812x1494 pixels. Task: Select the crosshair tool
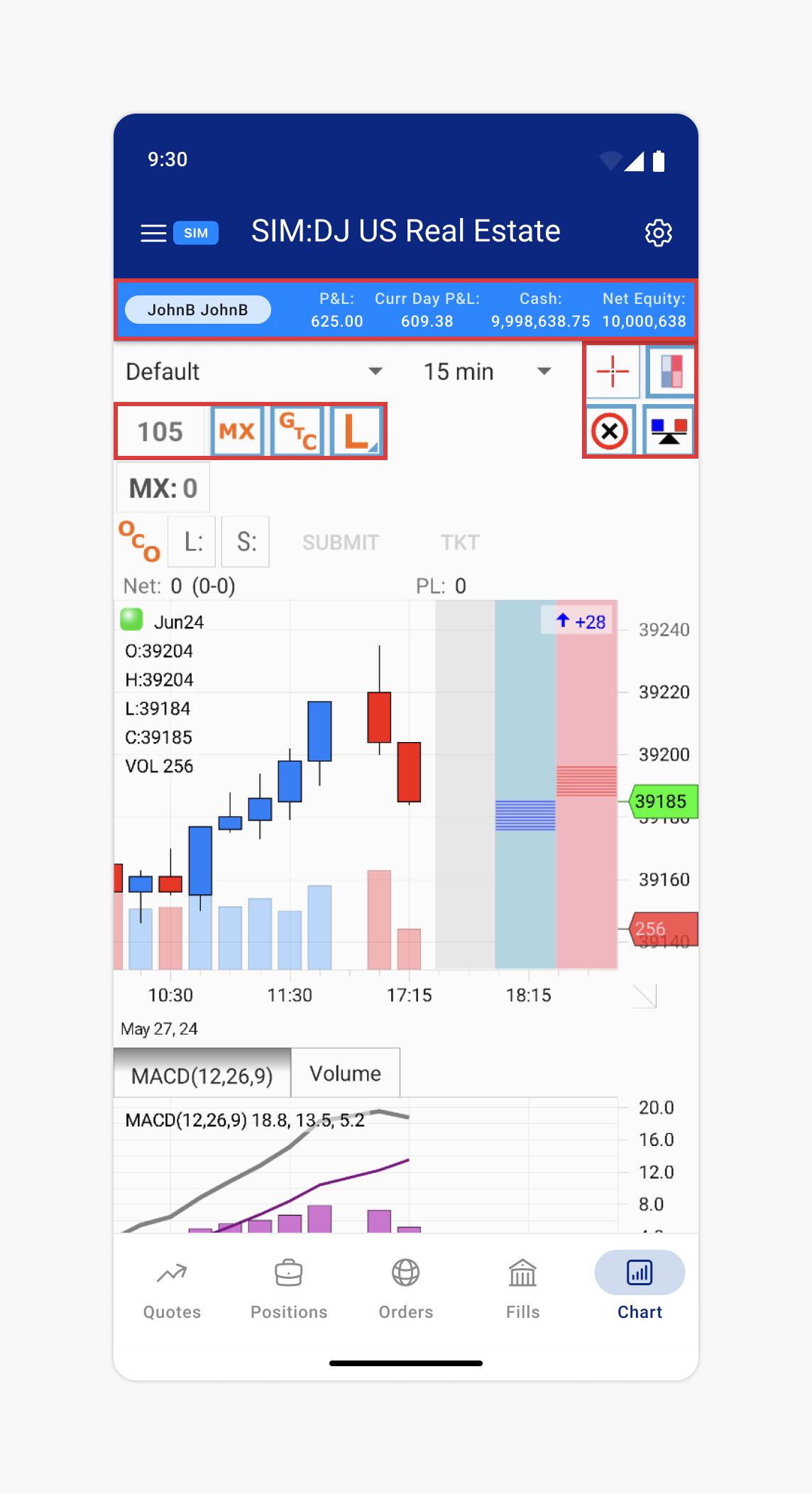[x=612, y=370]
